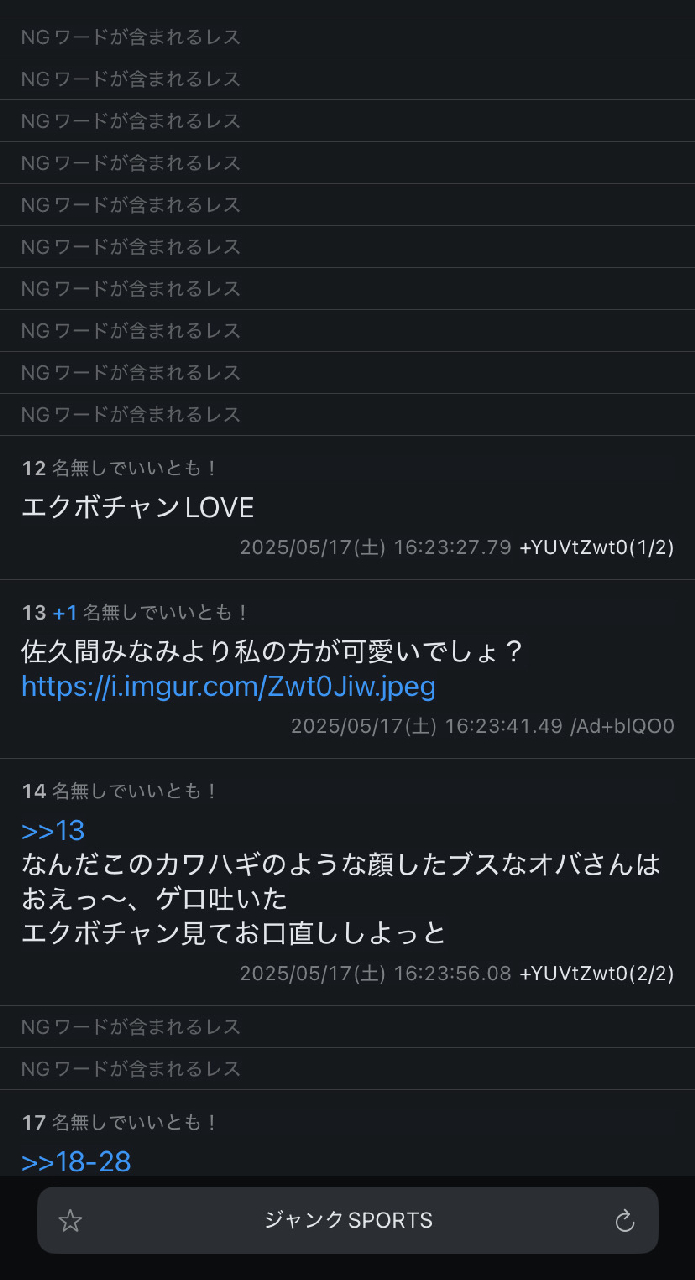
Task: Show the +1 replies to post 13
Action: click(65, 612)
